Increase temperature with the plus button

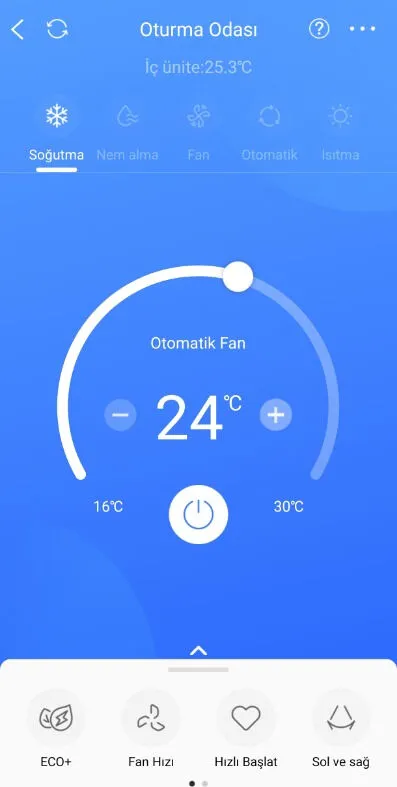(276, 415)
